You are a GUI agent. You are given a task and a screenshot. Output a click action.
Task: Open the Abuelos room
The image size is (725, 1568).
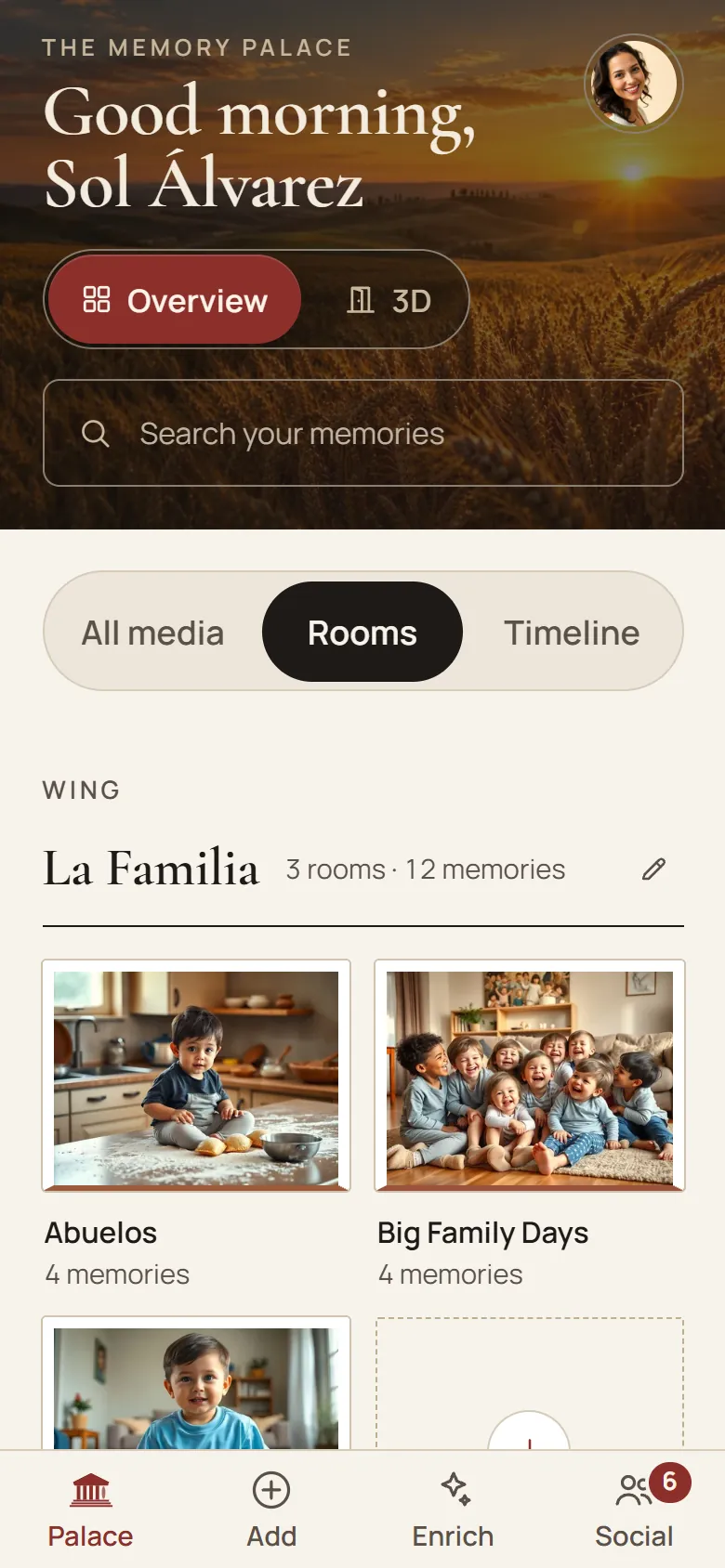coord(196,1124)
